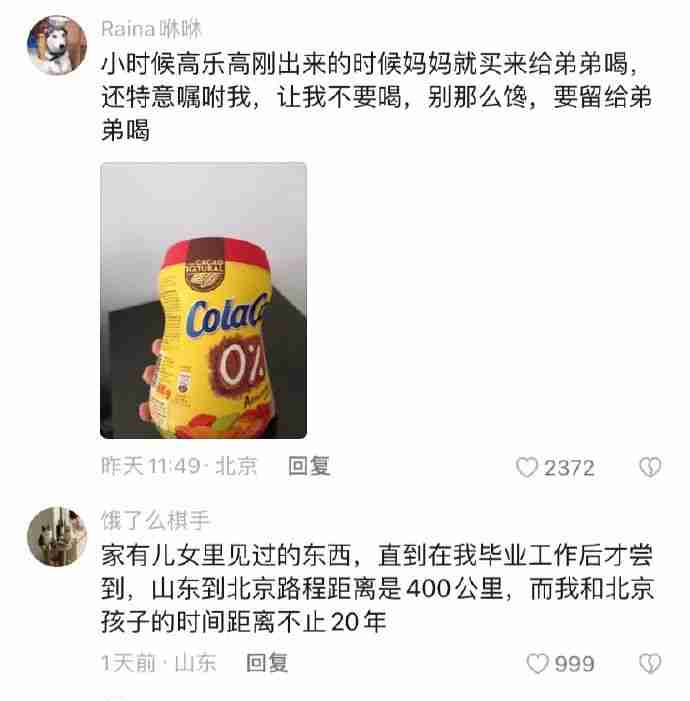The image size is (690, 701).
Task: Open Raina咻咻's profile avatar
Action: click(x=56, y=45)
